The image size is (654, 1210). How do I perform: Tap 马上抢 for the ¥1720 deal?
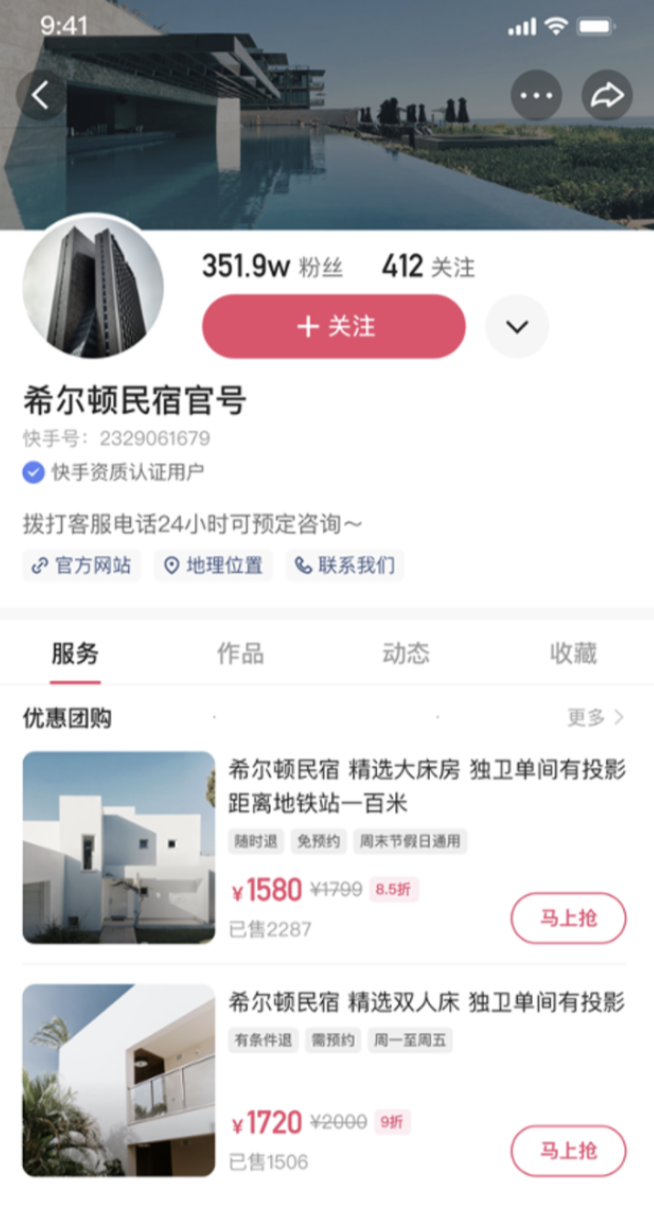568,1151
